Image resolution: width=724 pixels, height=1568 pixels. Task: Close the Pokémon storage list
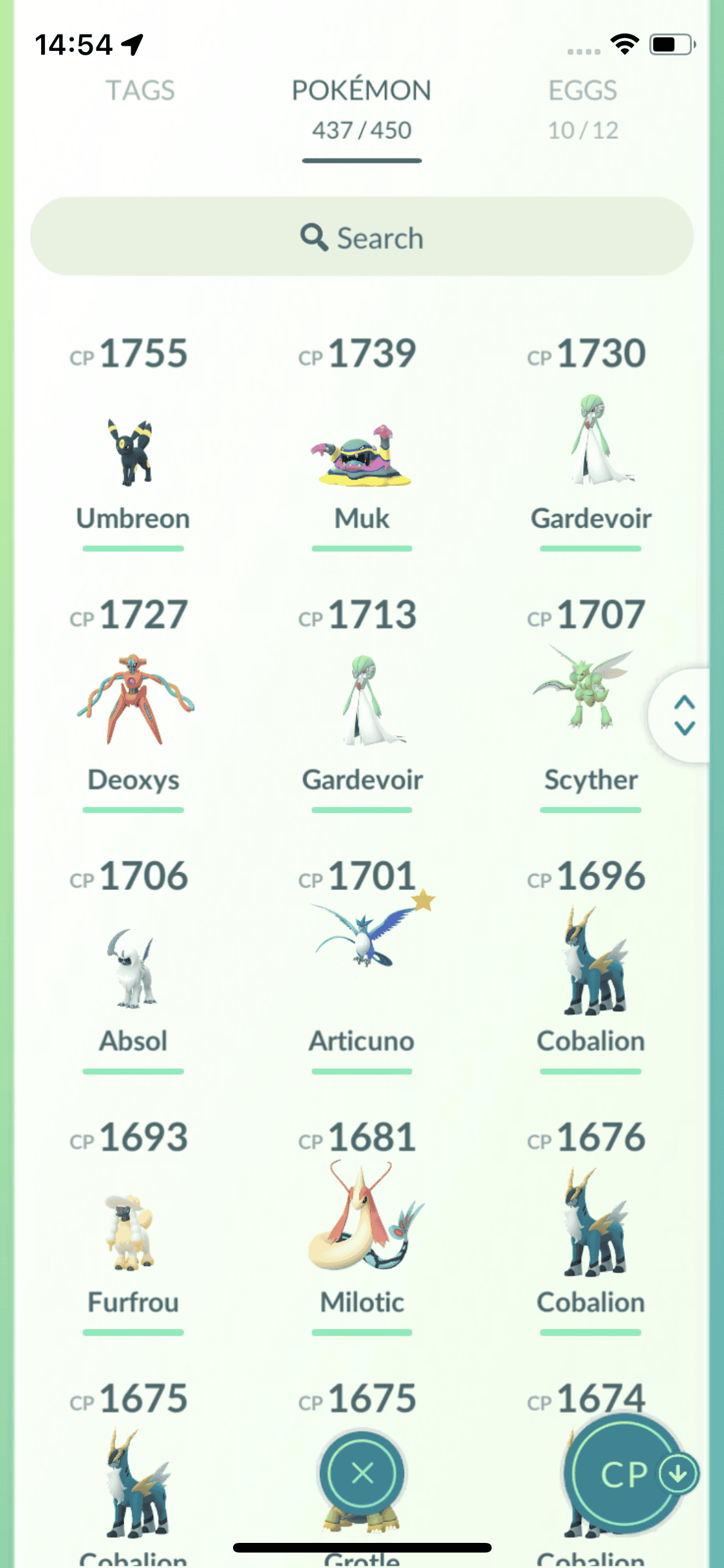[362, 1473]
